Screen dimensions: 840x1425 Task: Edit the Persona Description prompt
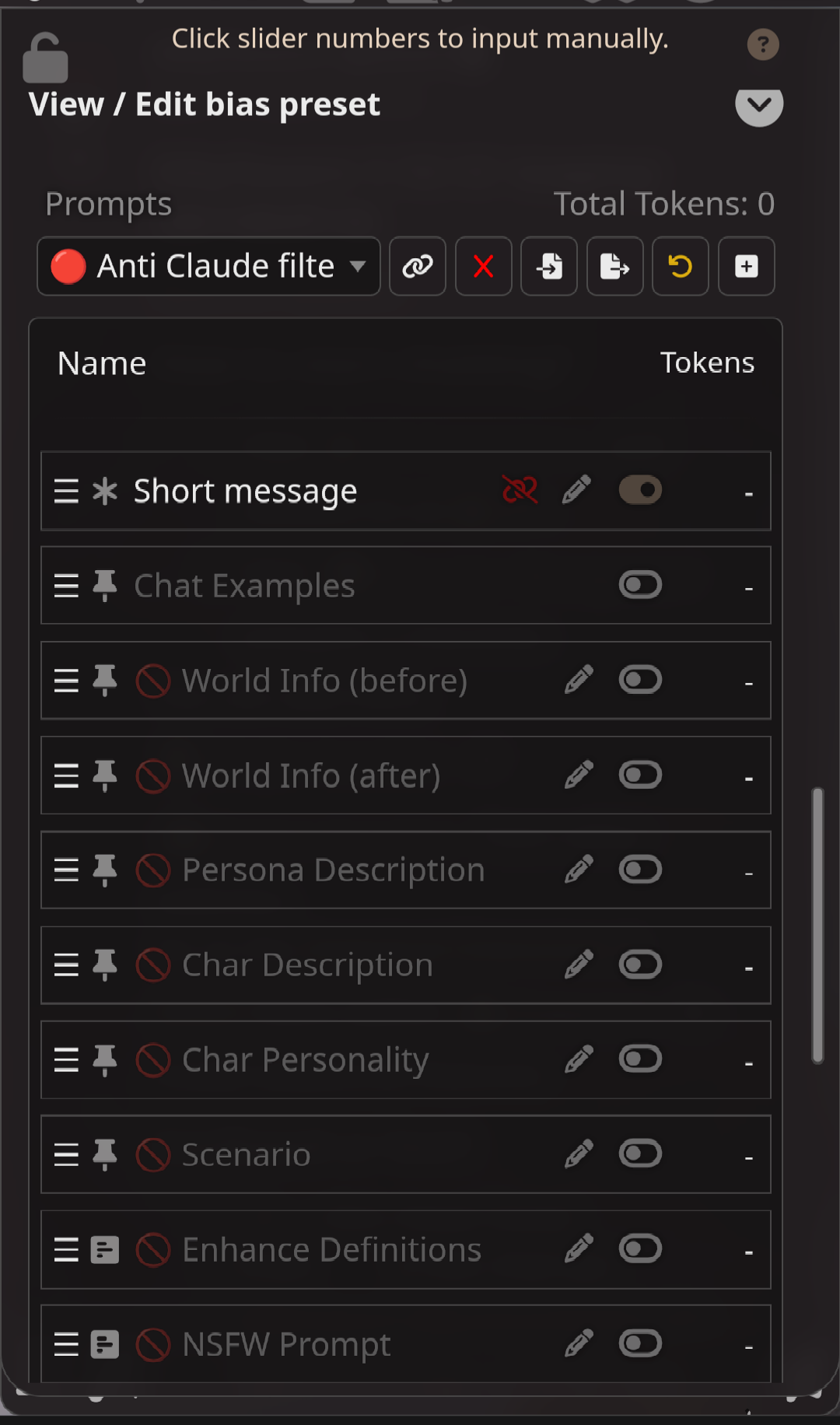[x=579, y=869]
